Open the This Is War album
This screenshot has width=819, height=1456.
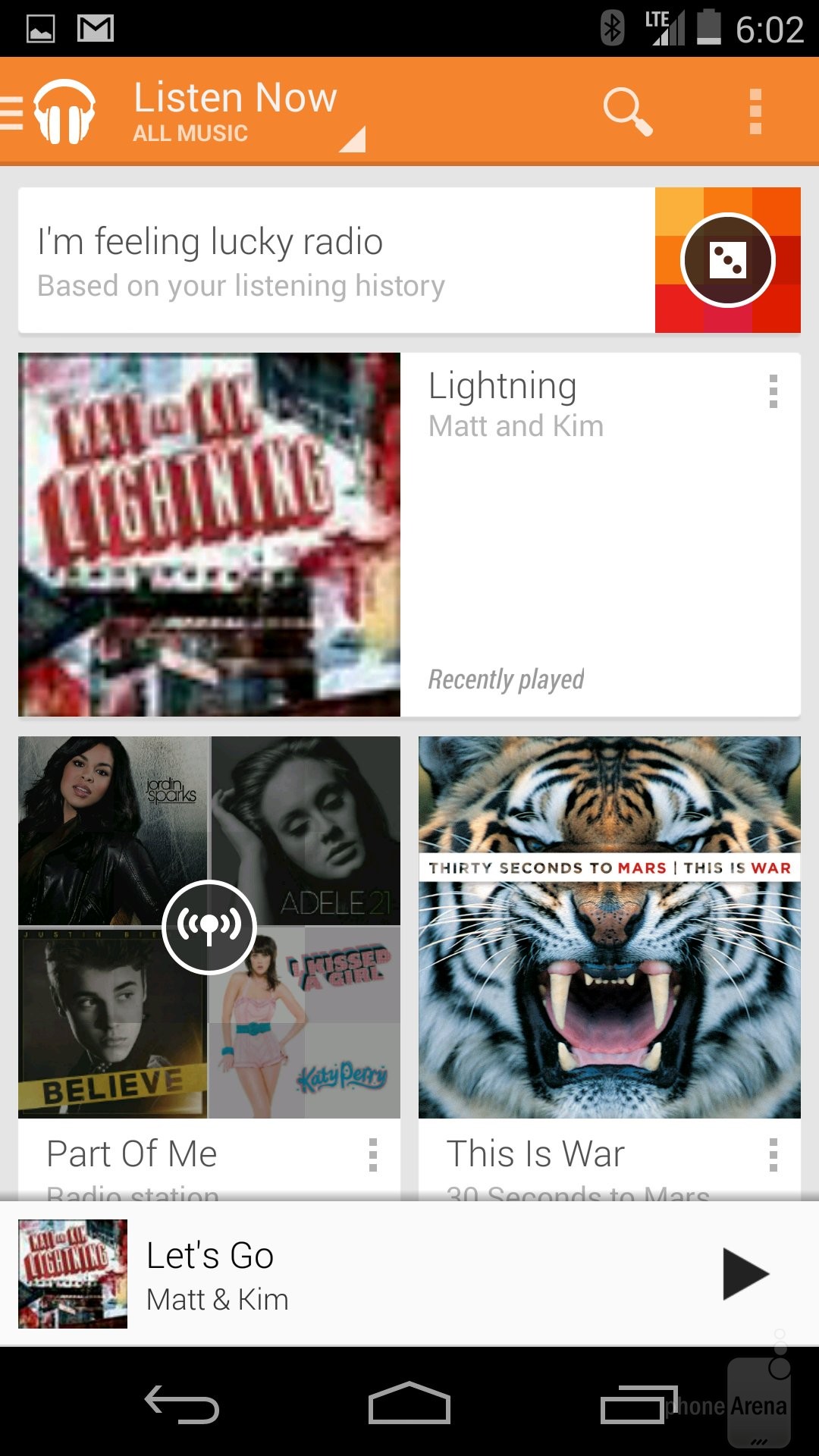click(x=609, y=927)
